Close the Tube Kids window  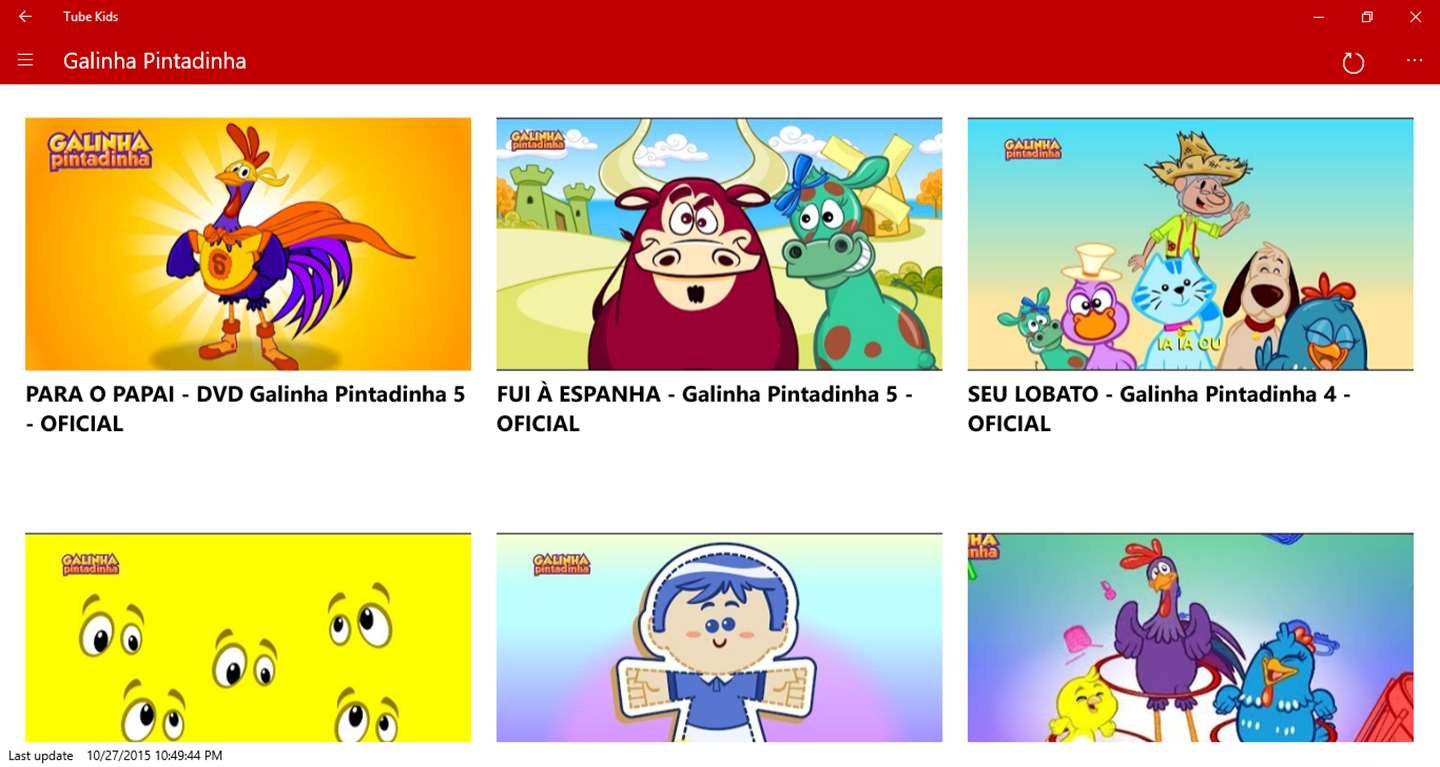click(x=1415, y=17)
